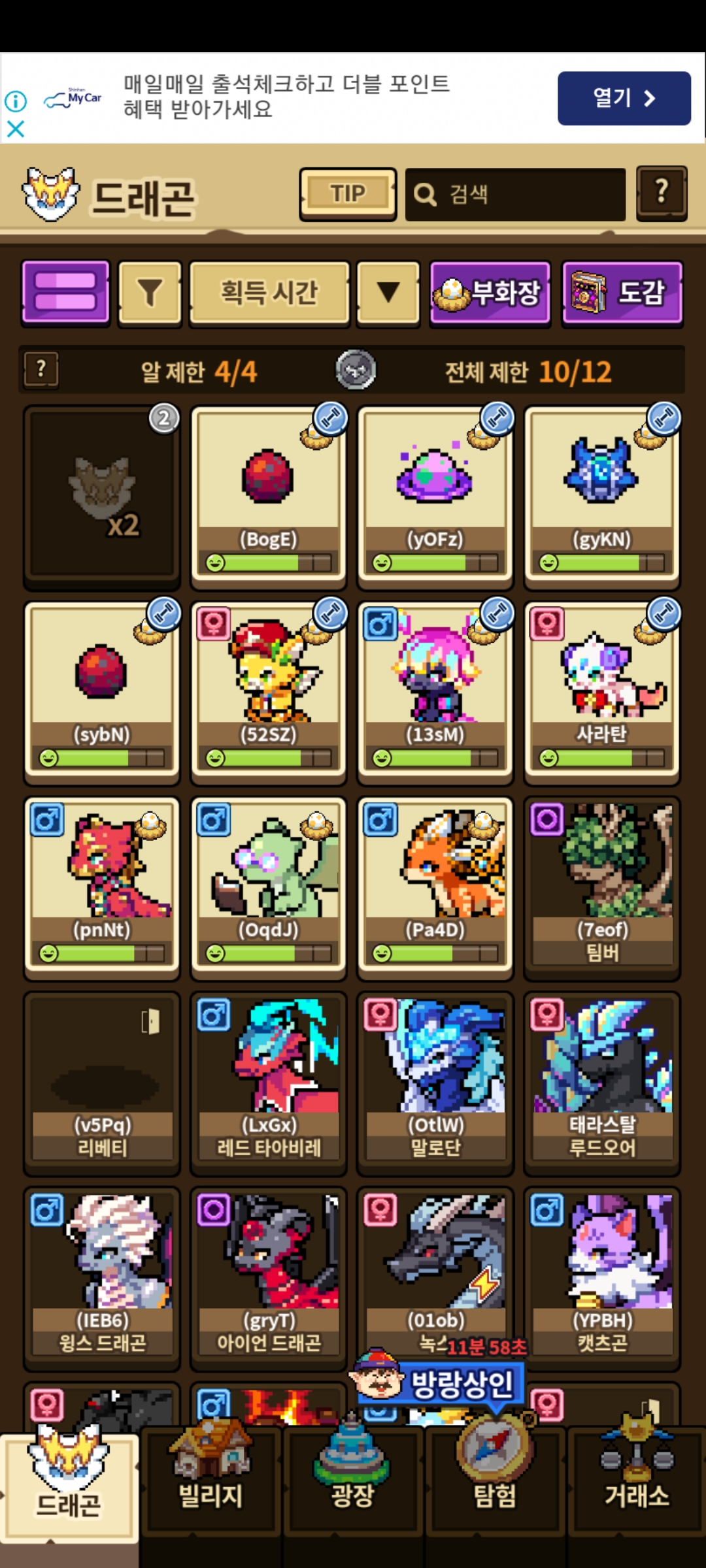Tap the sort direction arrow button

click(388, 292)
